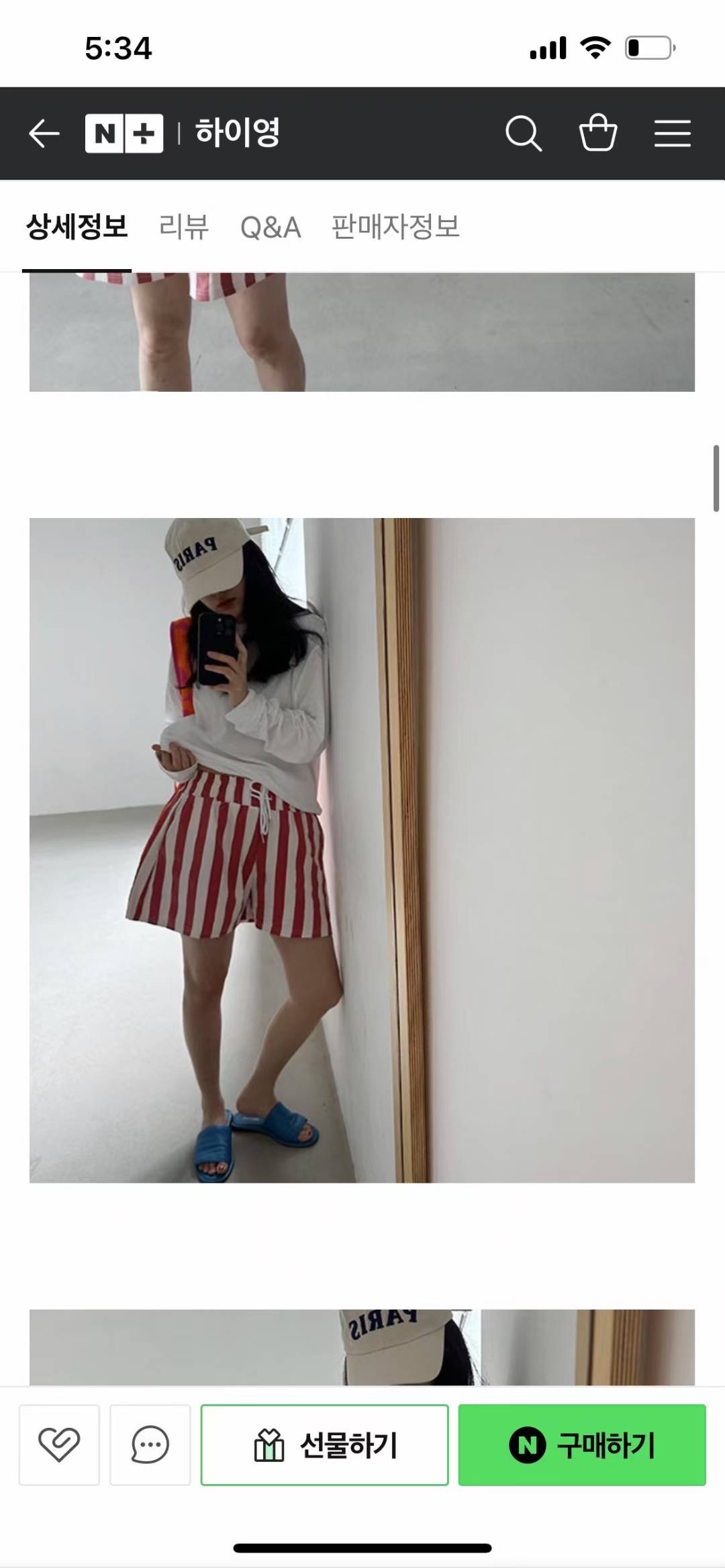Switch to the 리뷰 tab
Image resolution: width=725 pixels, height=1568 pixels.
click(x=183, y=227)
